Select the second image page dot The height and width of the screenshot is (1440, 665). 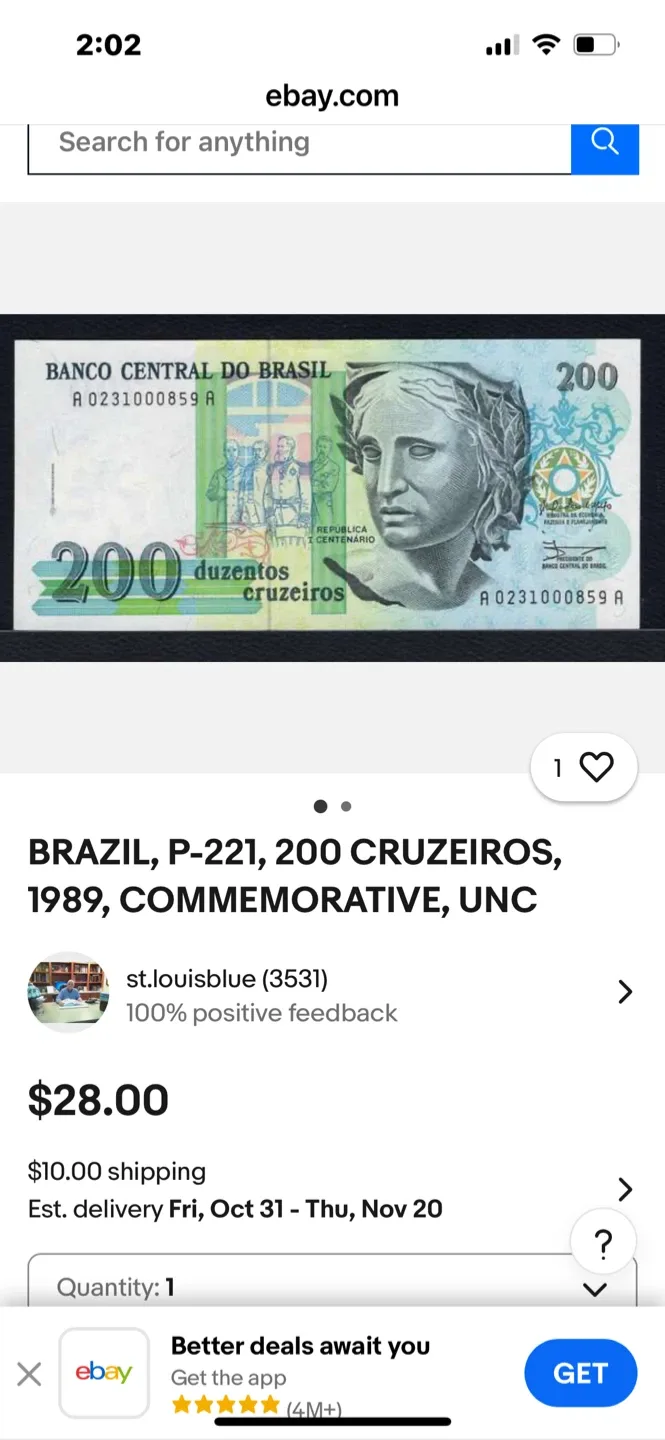[346, 806]
